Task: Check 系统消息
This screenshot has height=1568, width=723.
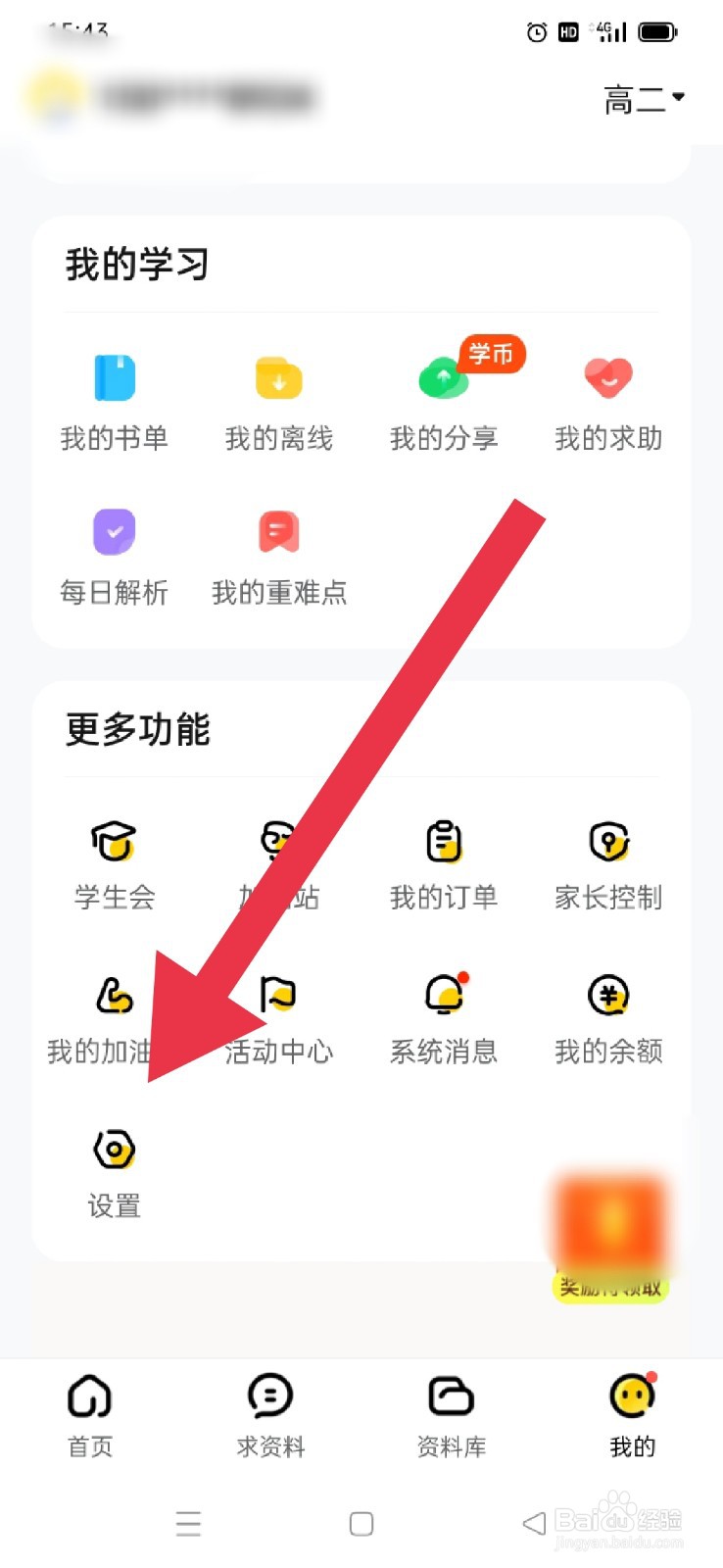Action: pos(444,1019)
